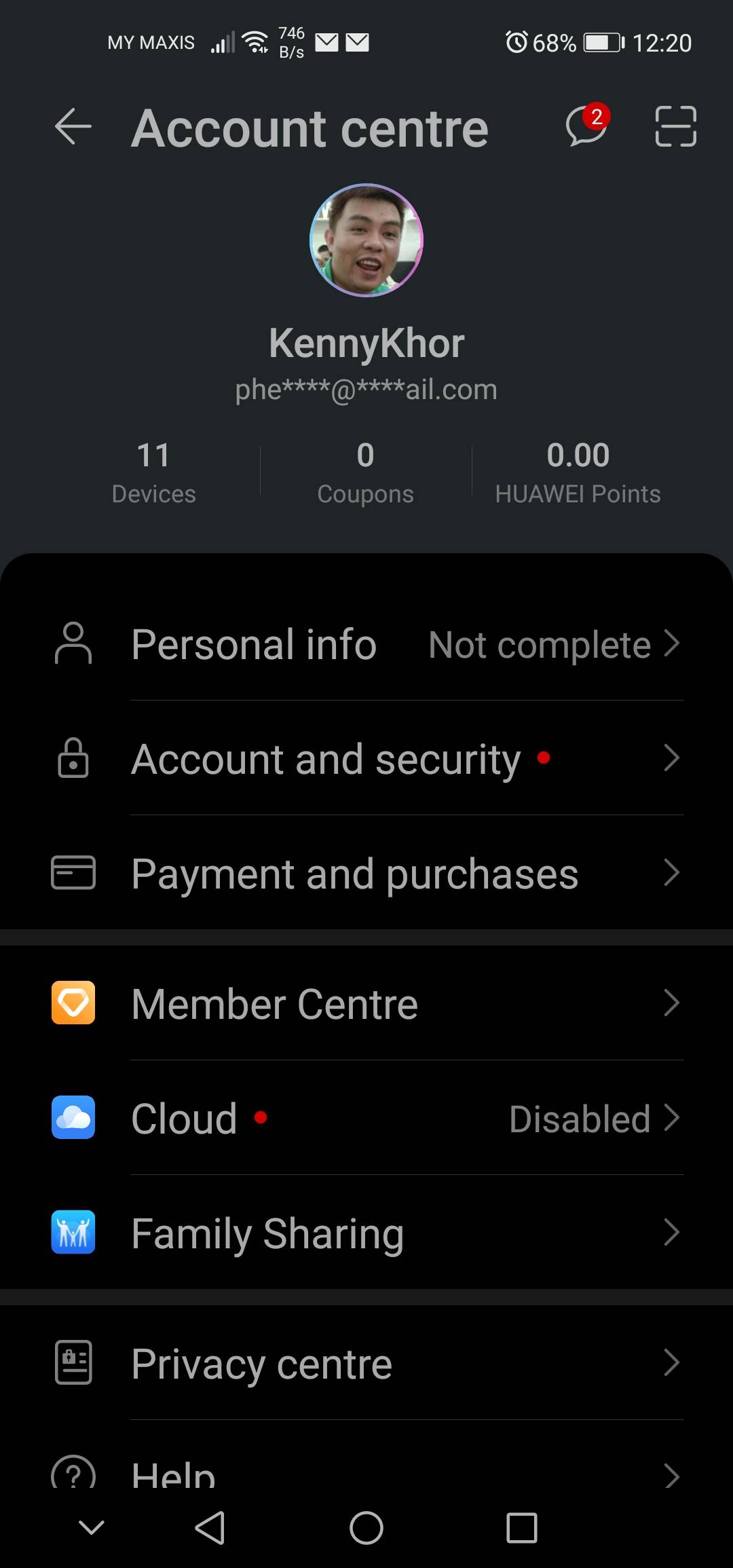Enter the Member Centre
Image resolution: width=733 pixels, height=1568 pixels.
[366, 1003]
